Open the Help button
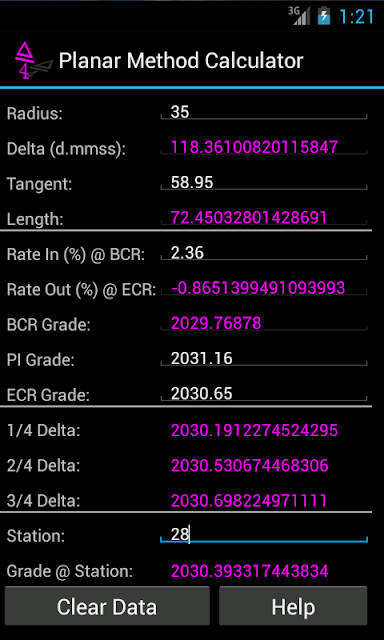This screenshot has width=384, height=640. coord(293,606)
